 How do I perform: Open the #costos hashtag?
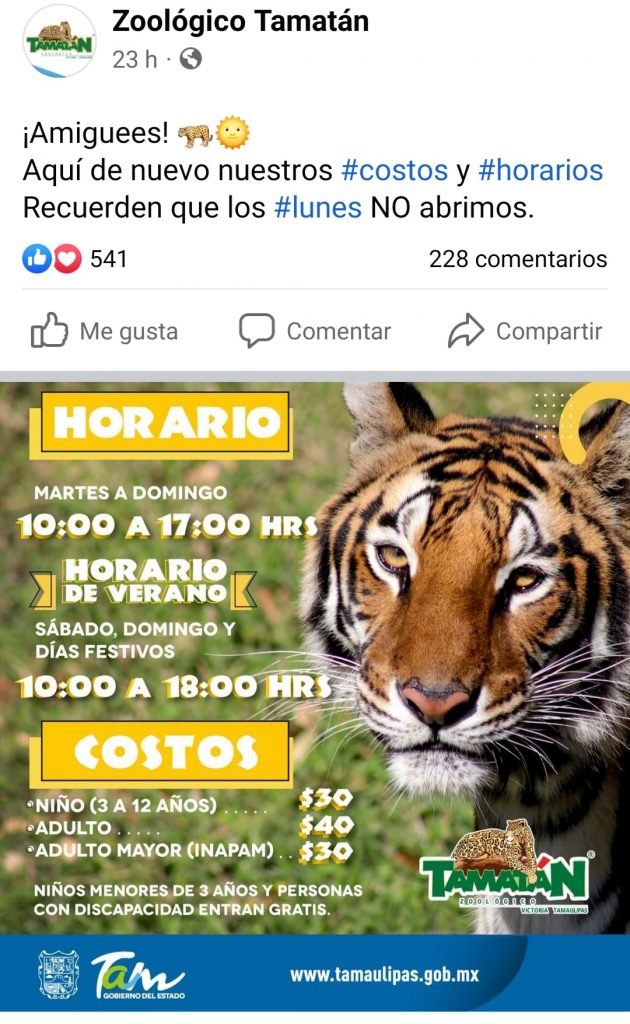click(394, 170)
